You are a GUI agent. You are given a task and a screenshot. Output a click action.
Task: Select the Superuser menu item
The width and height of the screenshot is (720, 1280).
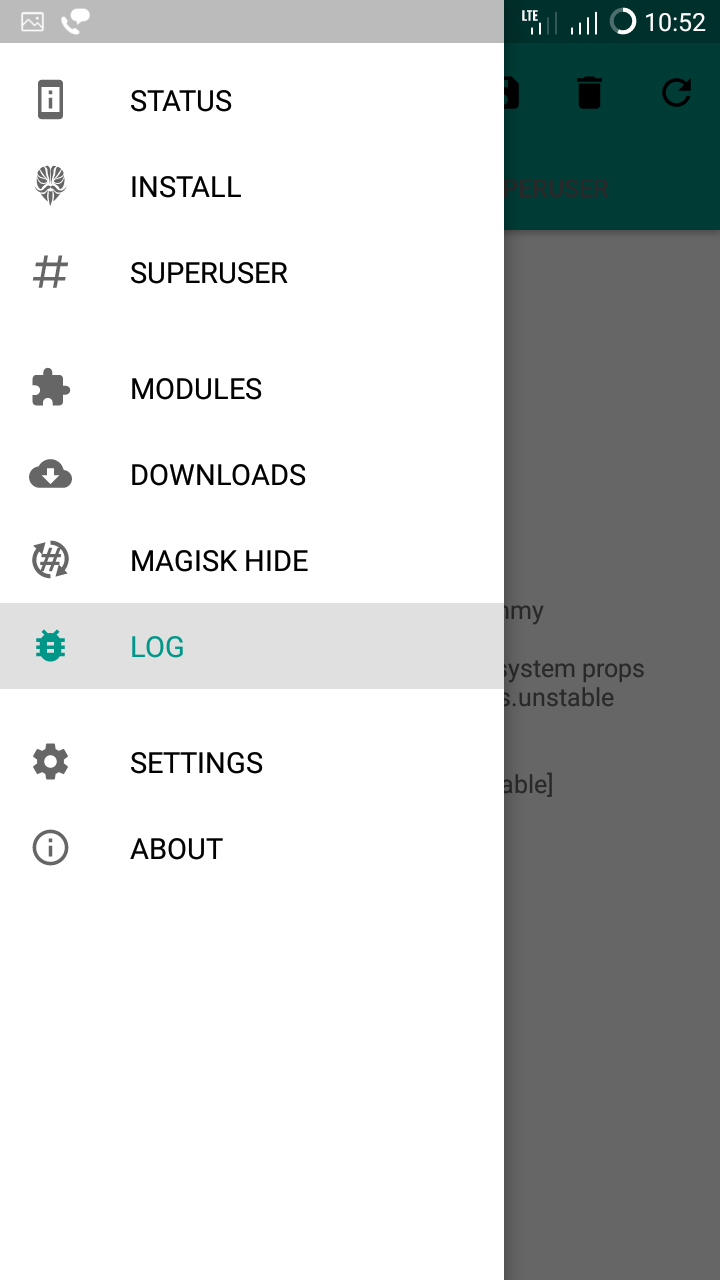208,272
